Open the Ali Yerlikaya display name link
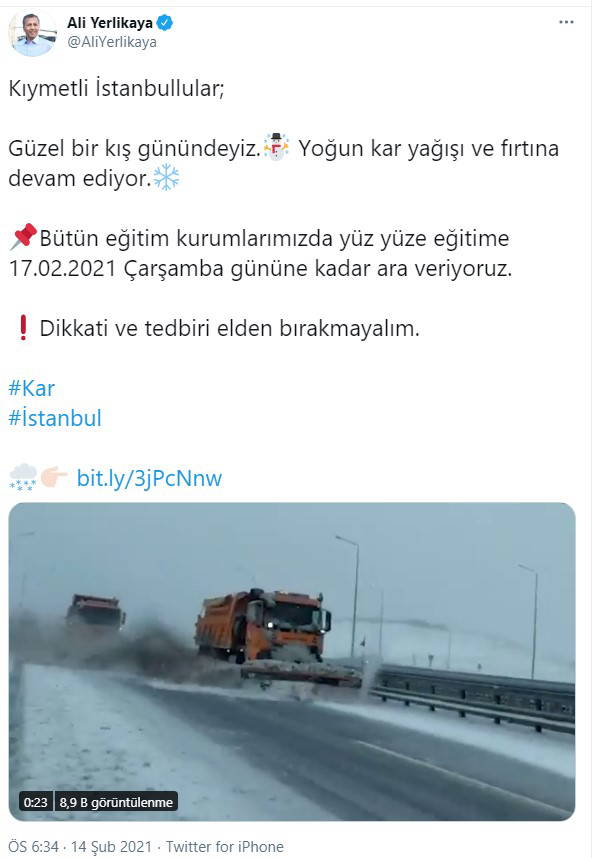The width and height of the screenshot is (608, 858). 112,22
